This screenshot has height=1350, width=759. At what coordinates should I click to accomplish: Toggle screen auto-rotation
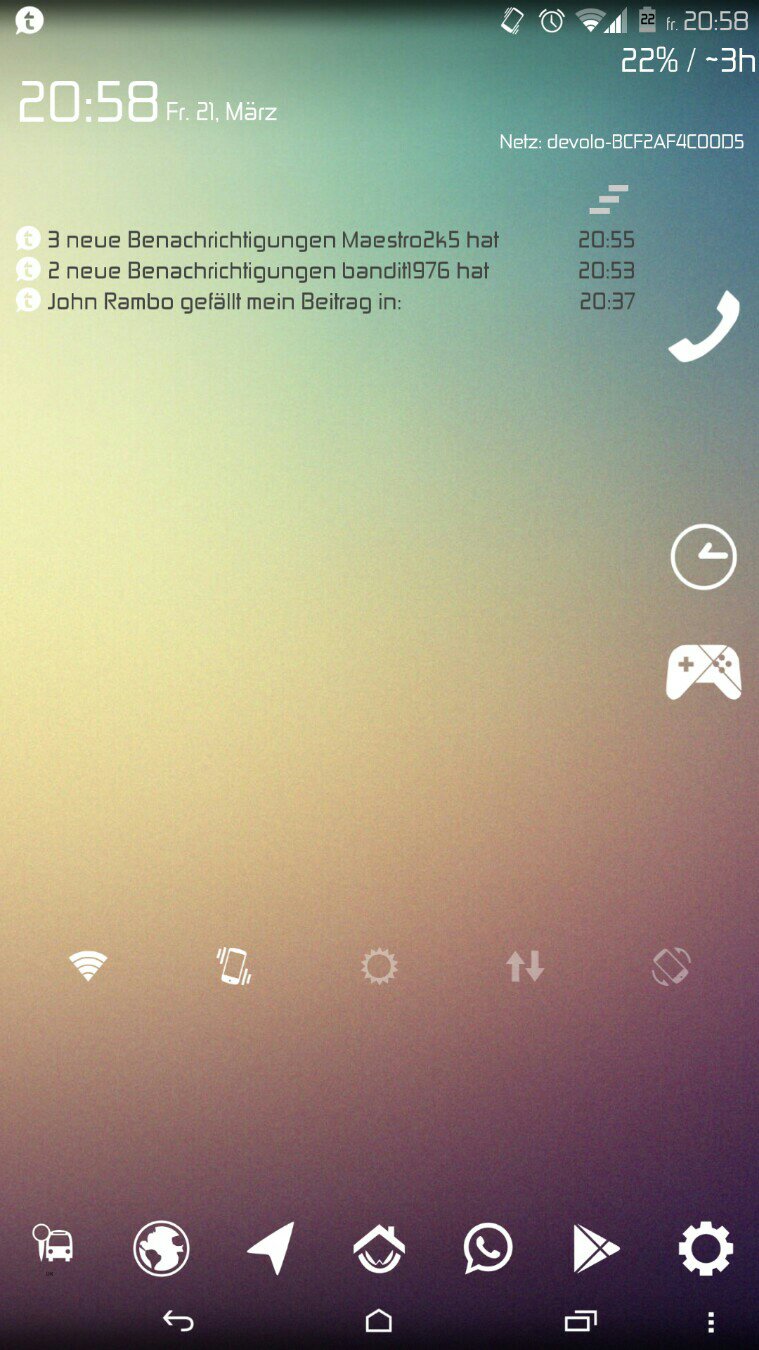pos(670,966)
